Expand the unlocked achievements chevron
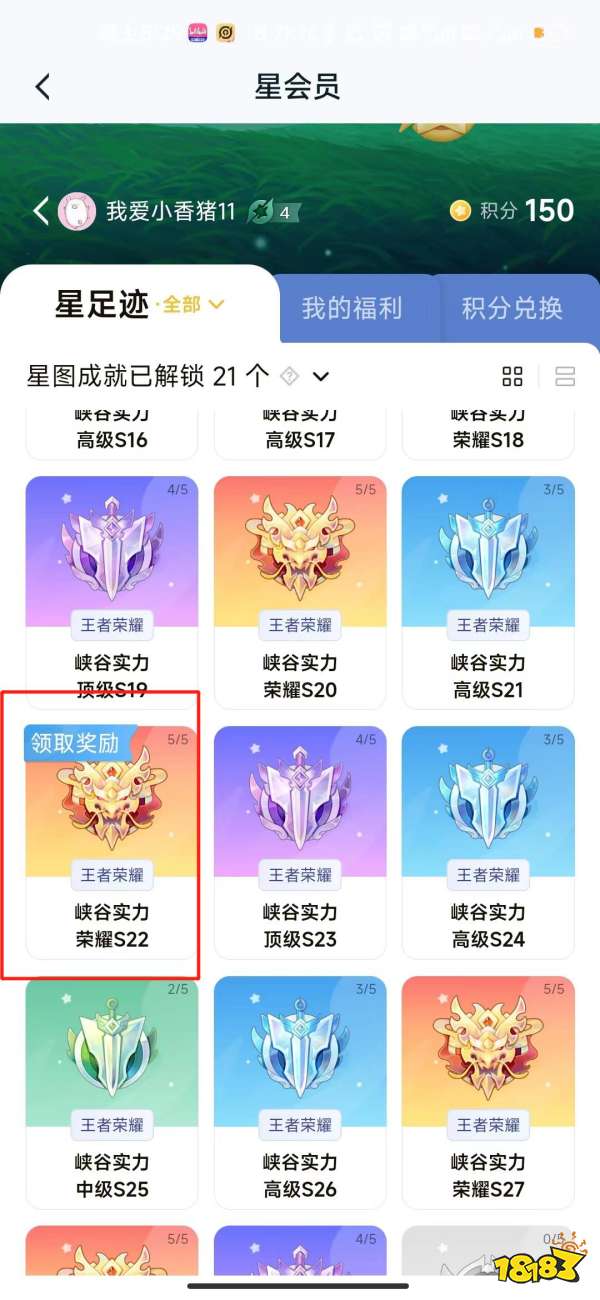 click(x=321, y=377)
